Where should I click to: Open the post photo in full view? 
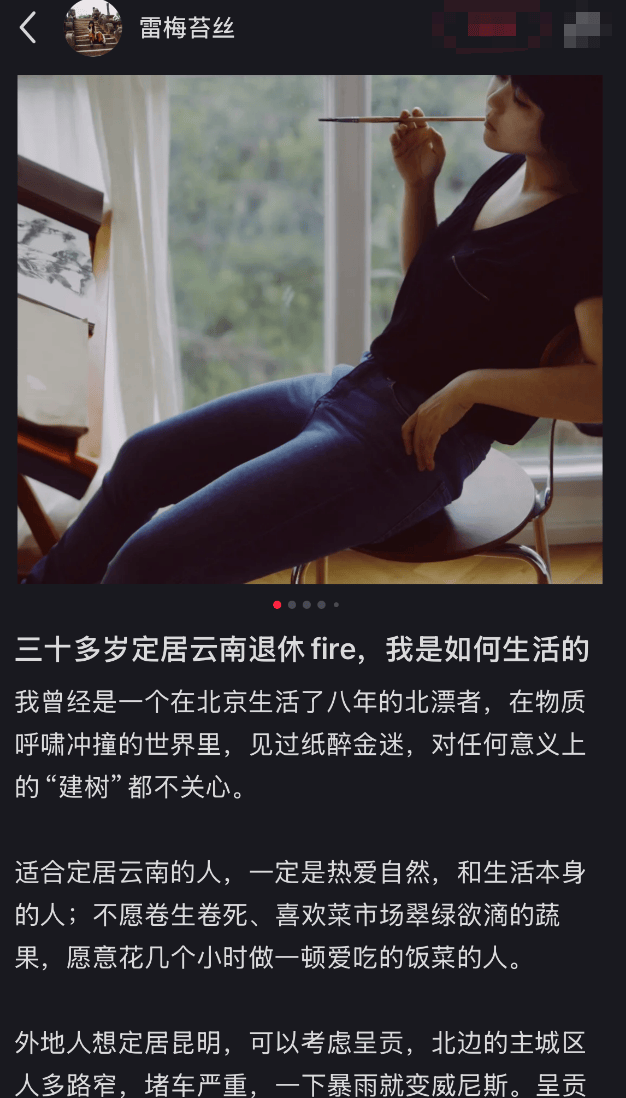pyautogui.click(x=310, y=330)
